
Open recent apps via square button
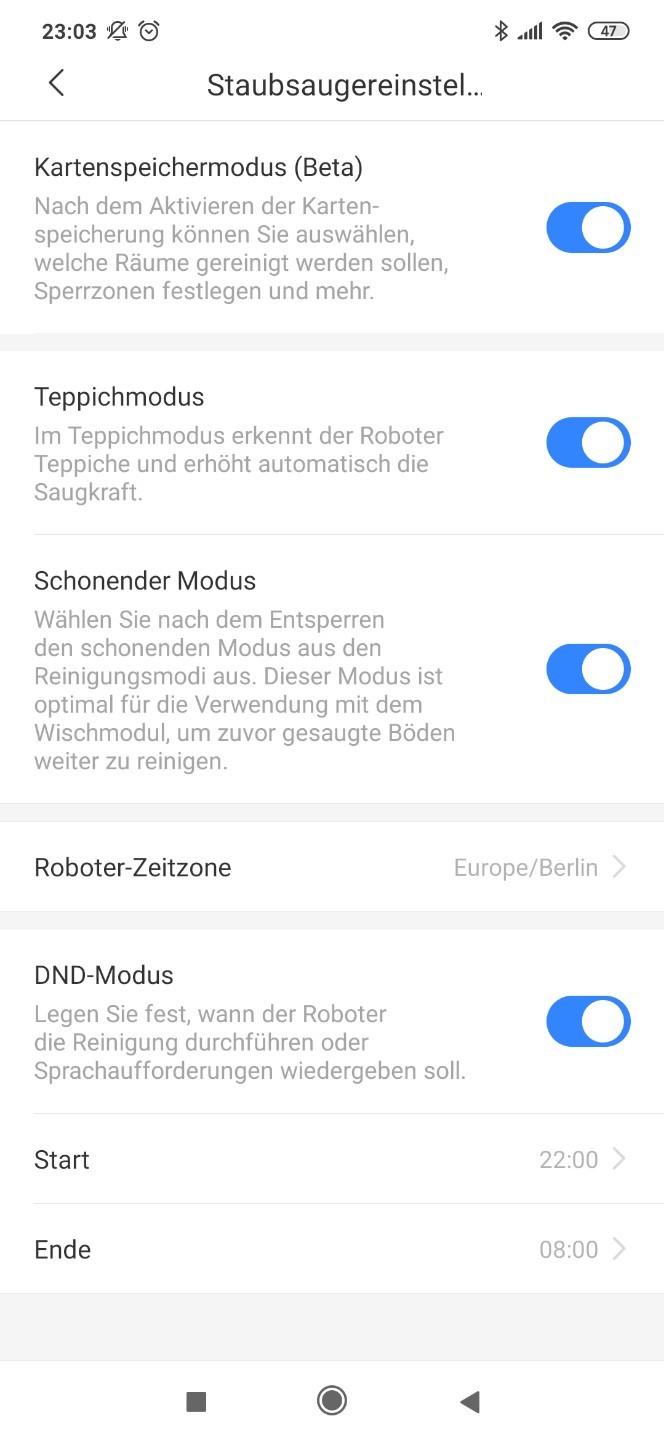point(196,1401)
